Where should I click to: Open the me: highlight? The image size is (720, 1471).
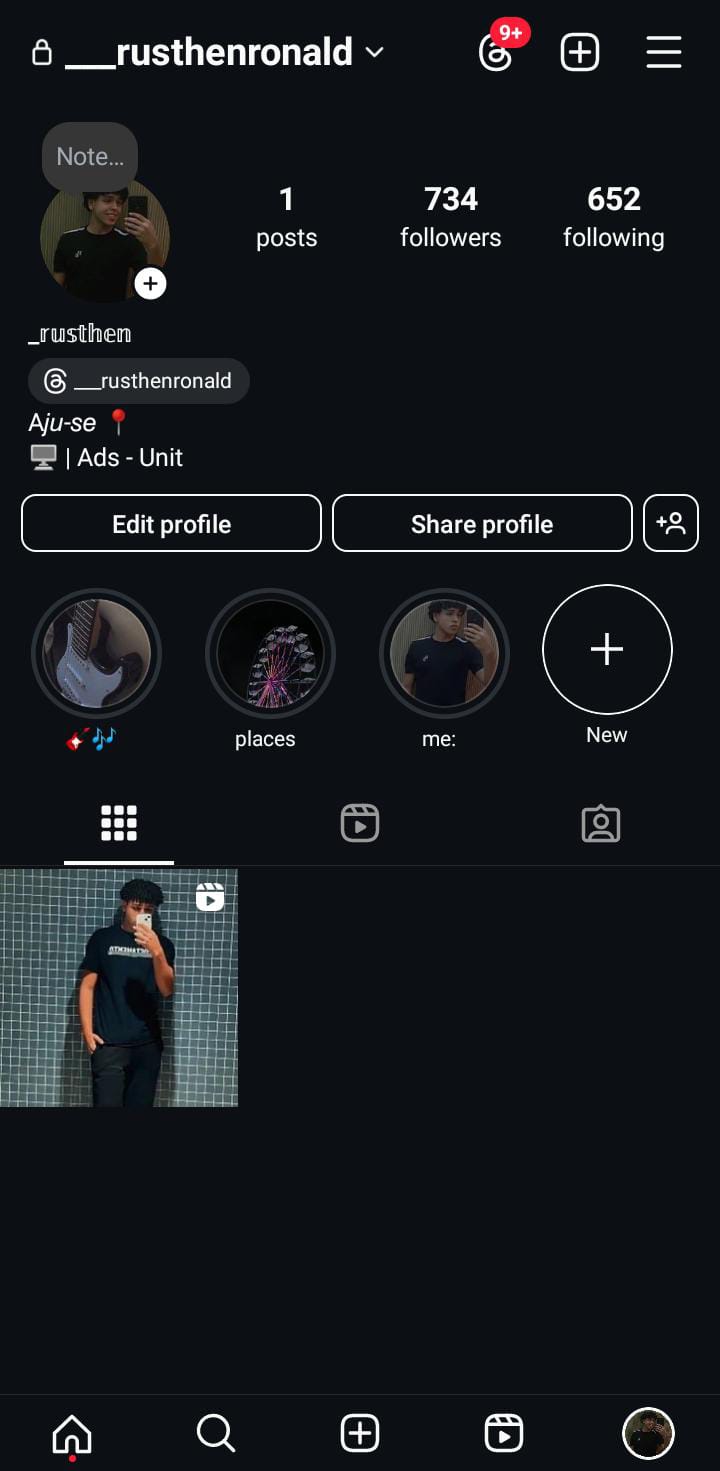click(x=444, y=653)
